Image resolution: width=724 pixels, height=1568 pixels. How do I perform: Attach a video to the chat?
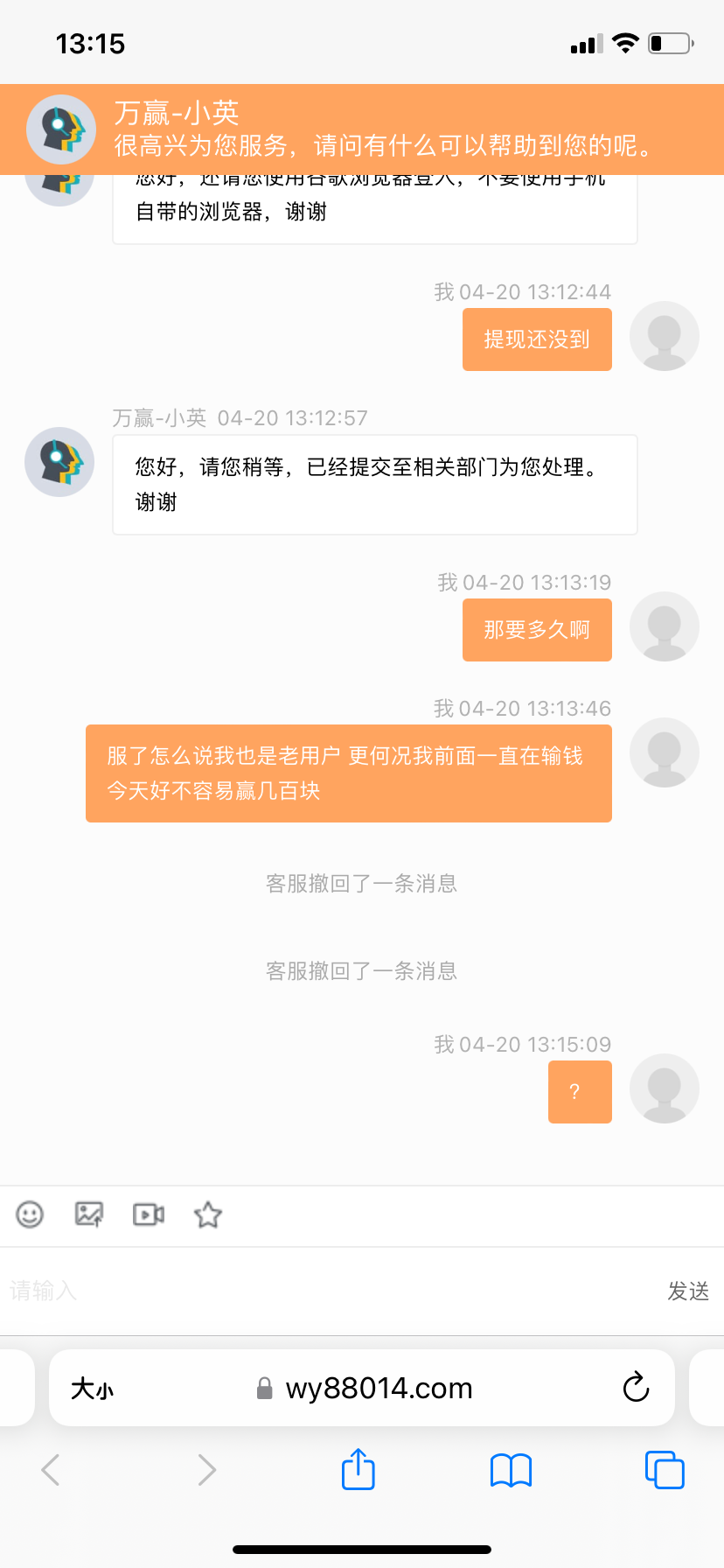click(149, 1214)
